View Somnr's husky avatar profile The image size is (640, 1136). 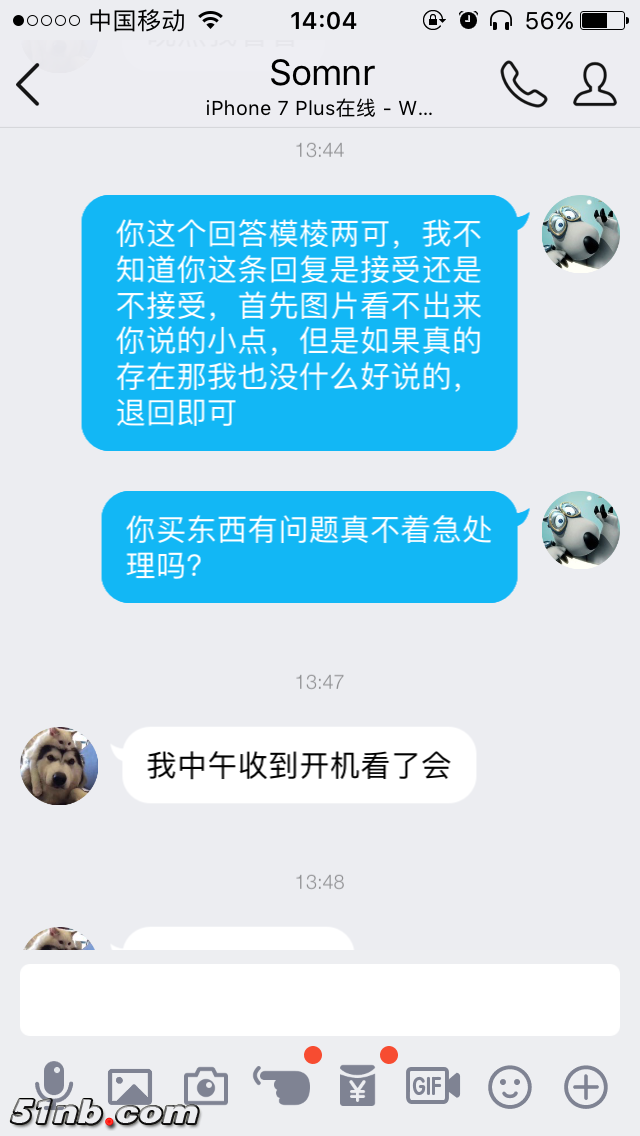(59, 765)
